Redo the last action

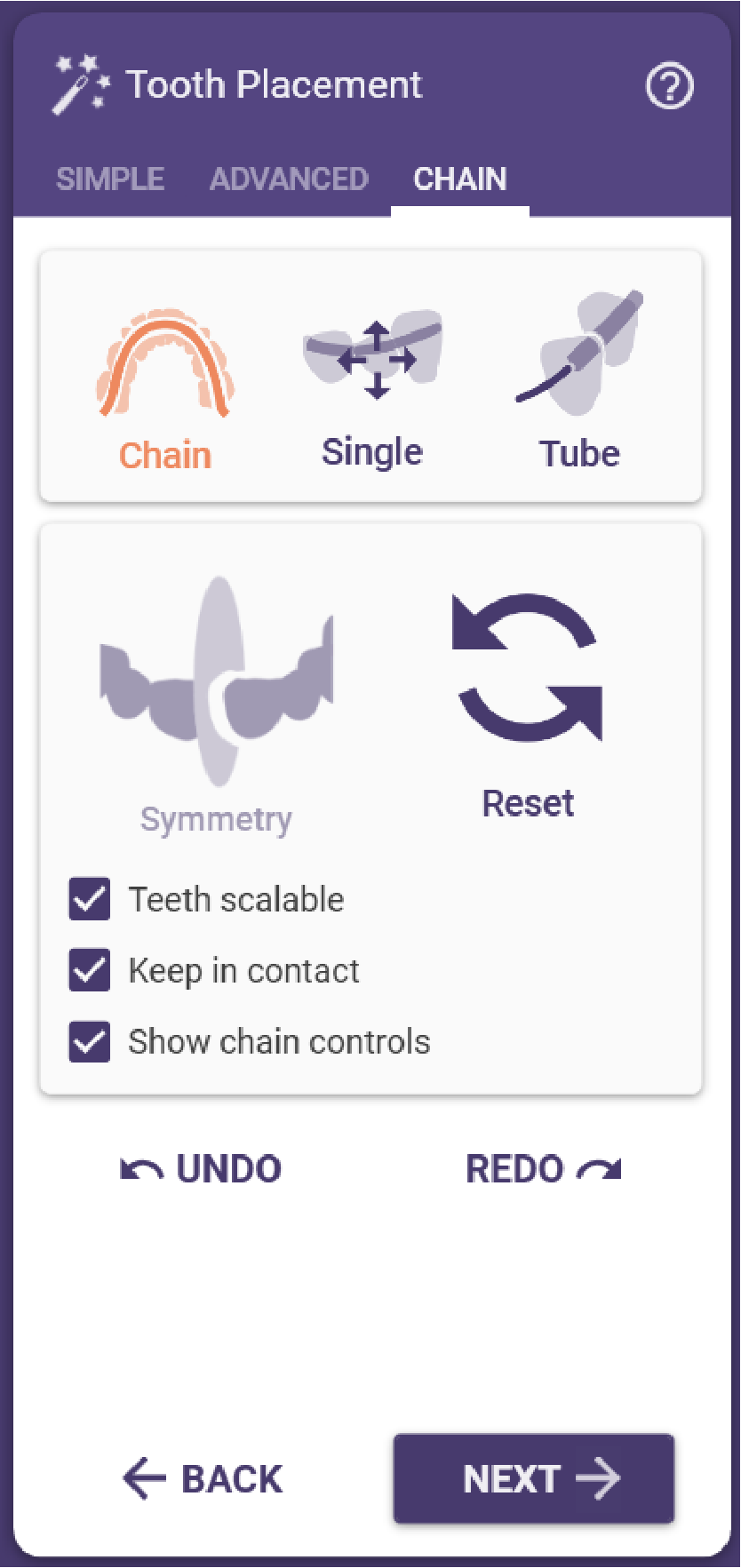click(x=543, y=1169)
